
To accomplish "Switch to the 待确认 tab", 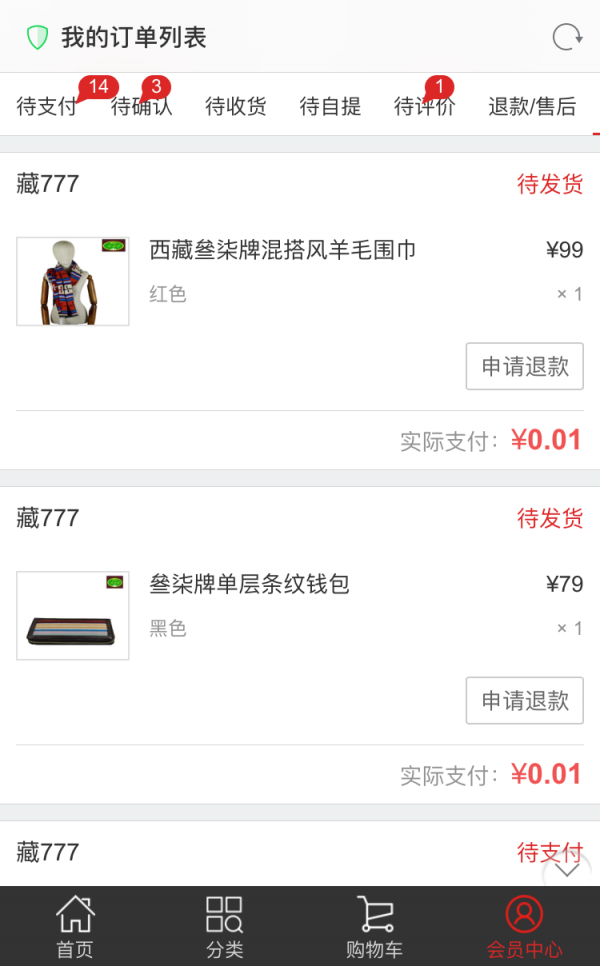I will [141, 106].
